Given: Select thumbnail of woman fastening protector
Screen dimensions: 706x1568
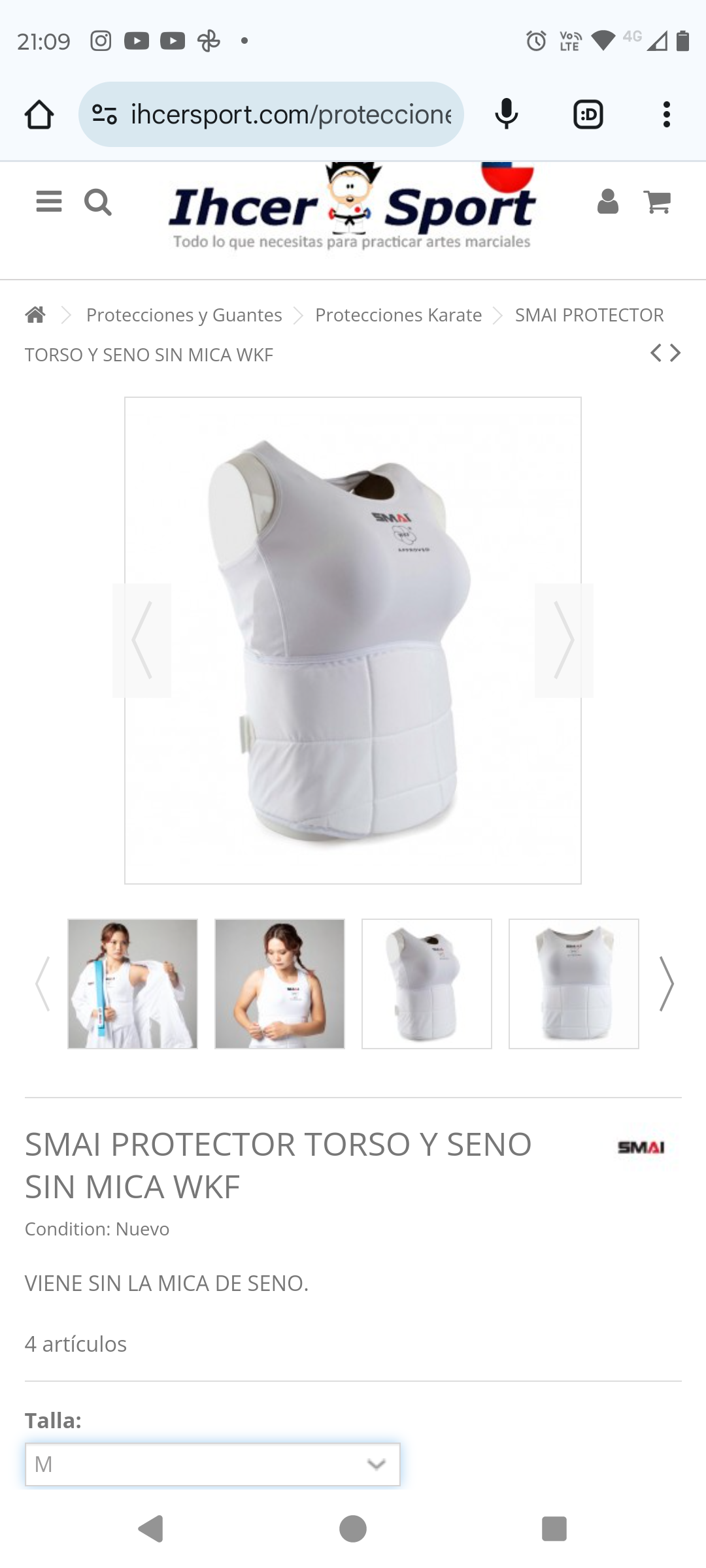Looking at the screenshot, I should coord(280,984).
